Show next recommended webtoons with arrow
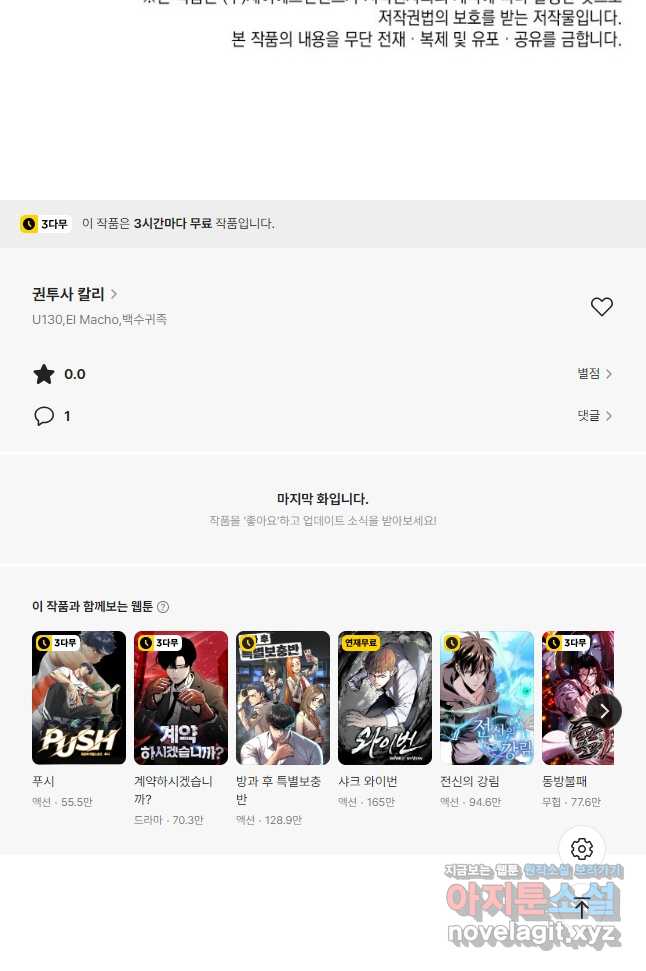 (604, 711)
